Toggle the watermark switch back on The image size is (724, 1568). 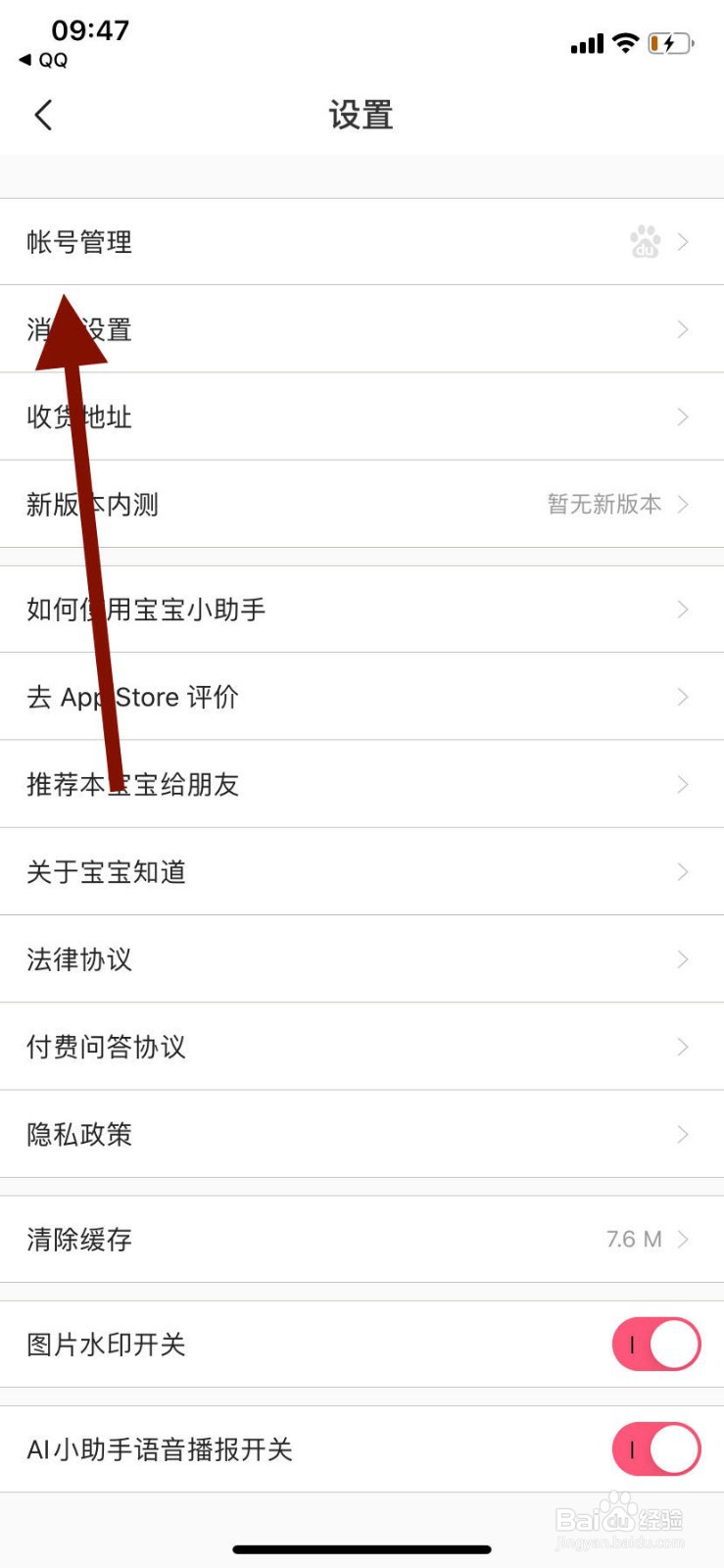click(655, 1344)
